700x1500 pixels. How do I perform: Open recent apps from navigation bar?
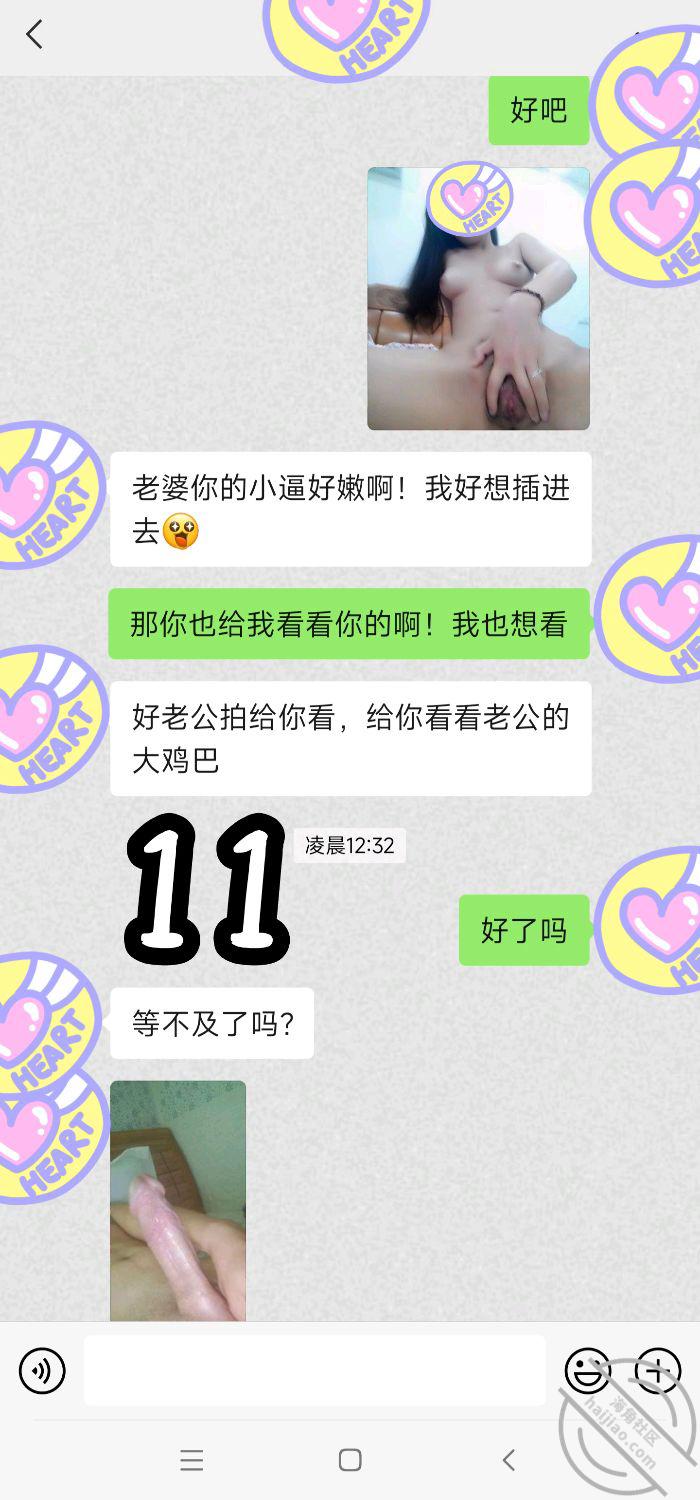coord(192,1460)
